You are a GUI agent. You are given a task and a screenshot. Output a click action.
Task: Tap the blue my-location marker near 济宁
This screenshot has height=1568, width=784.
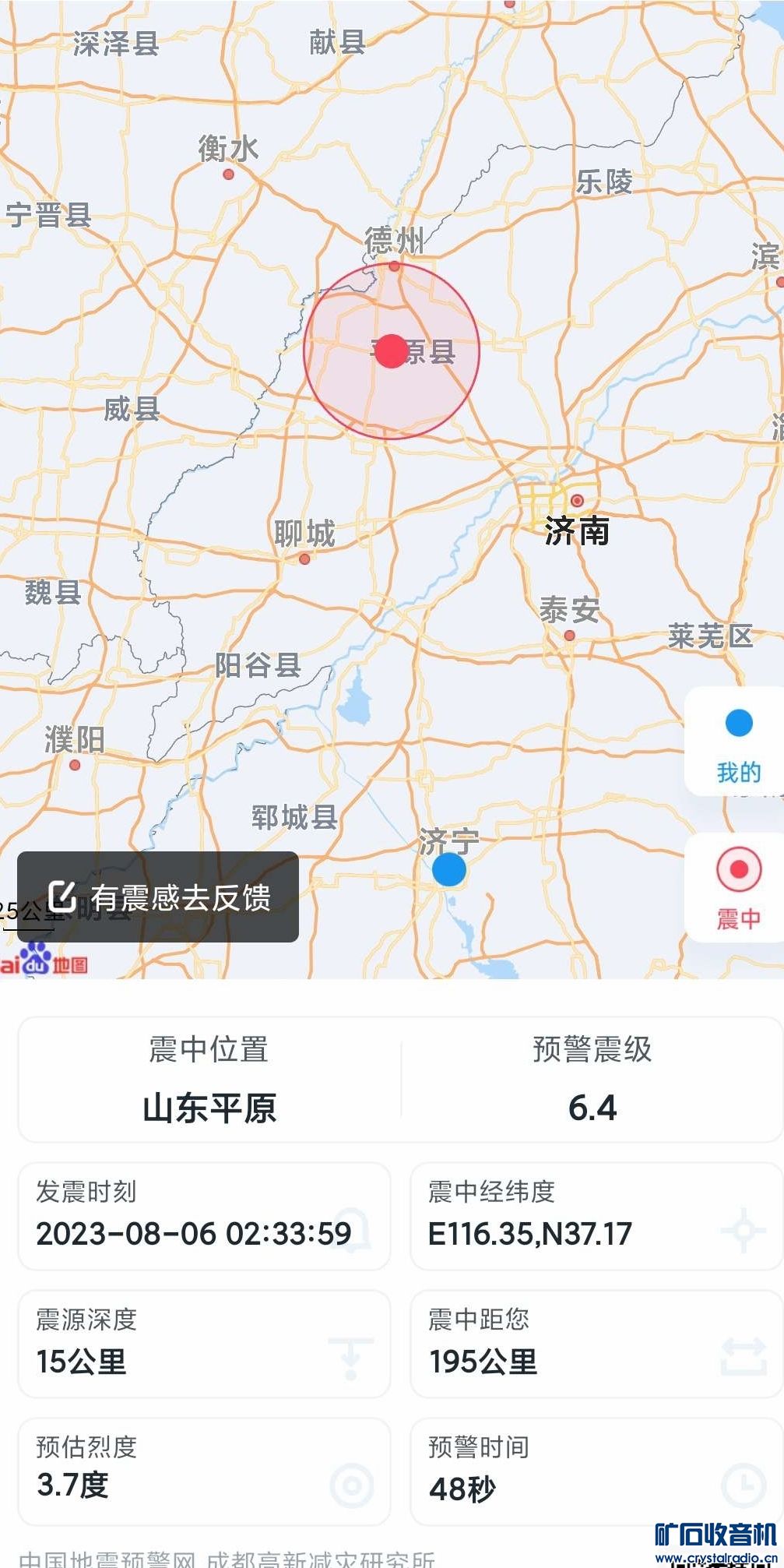[x=449, y=869]
